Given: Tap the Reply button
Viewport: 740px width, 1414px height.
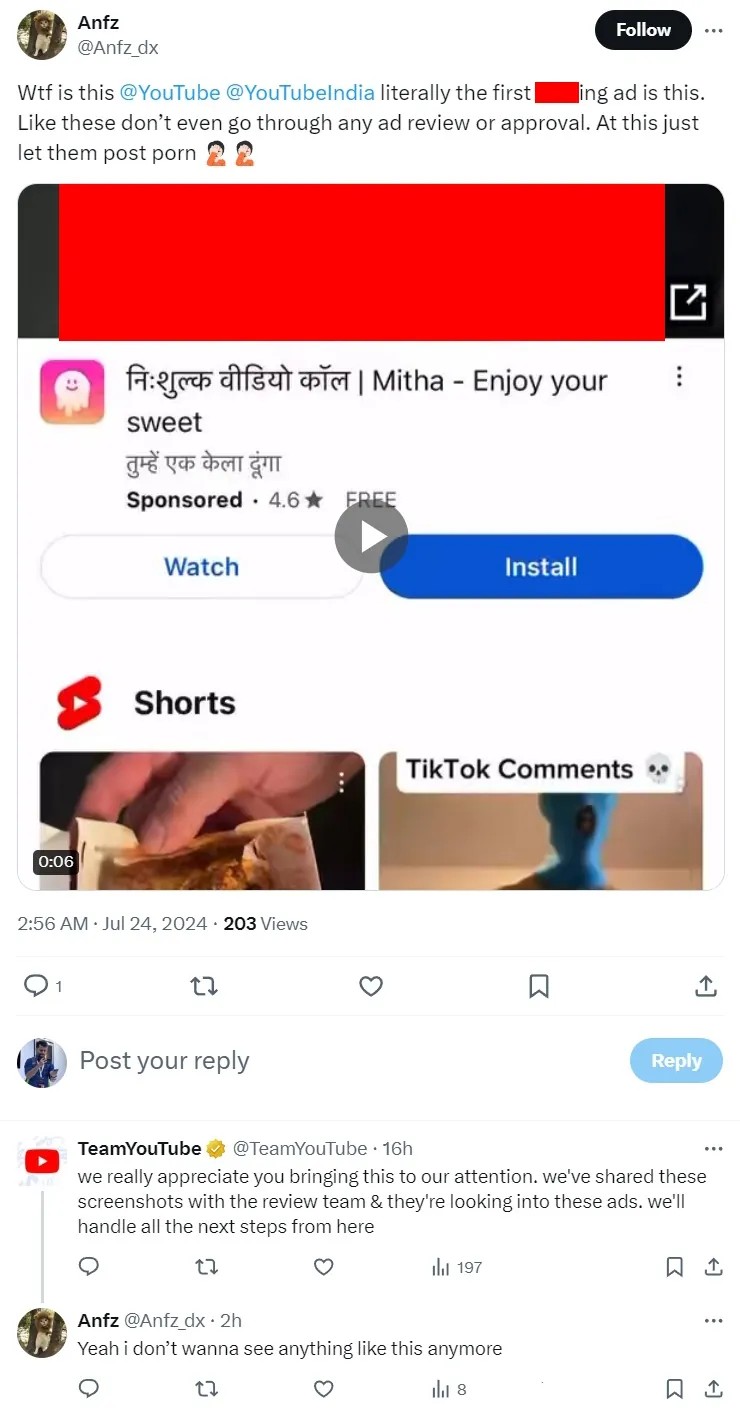Looking at the screenshot, I should pos(676,1061).
